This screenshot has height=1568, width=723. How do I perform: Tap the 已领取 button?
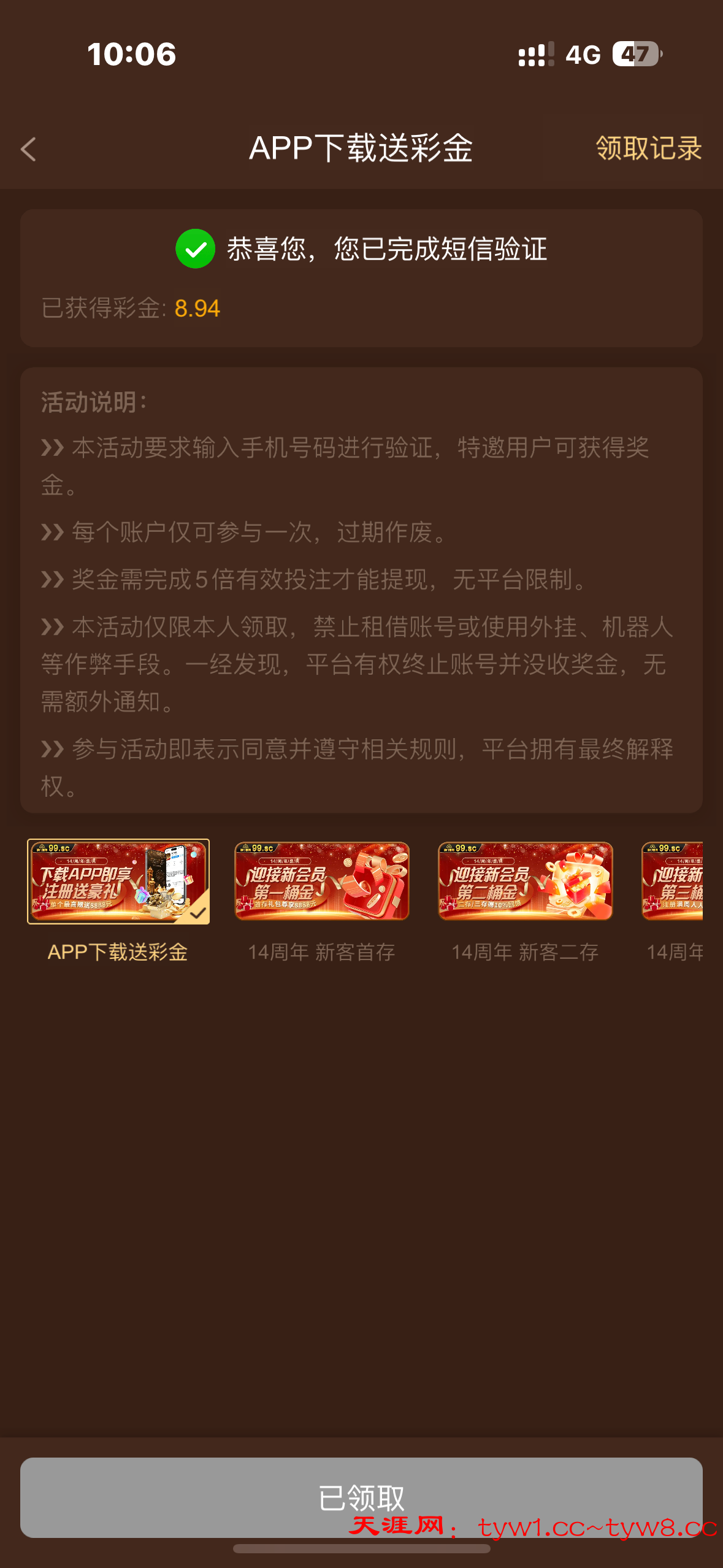tap(361, 1497)
